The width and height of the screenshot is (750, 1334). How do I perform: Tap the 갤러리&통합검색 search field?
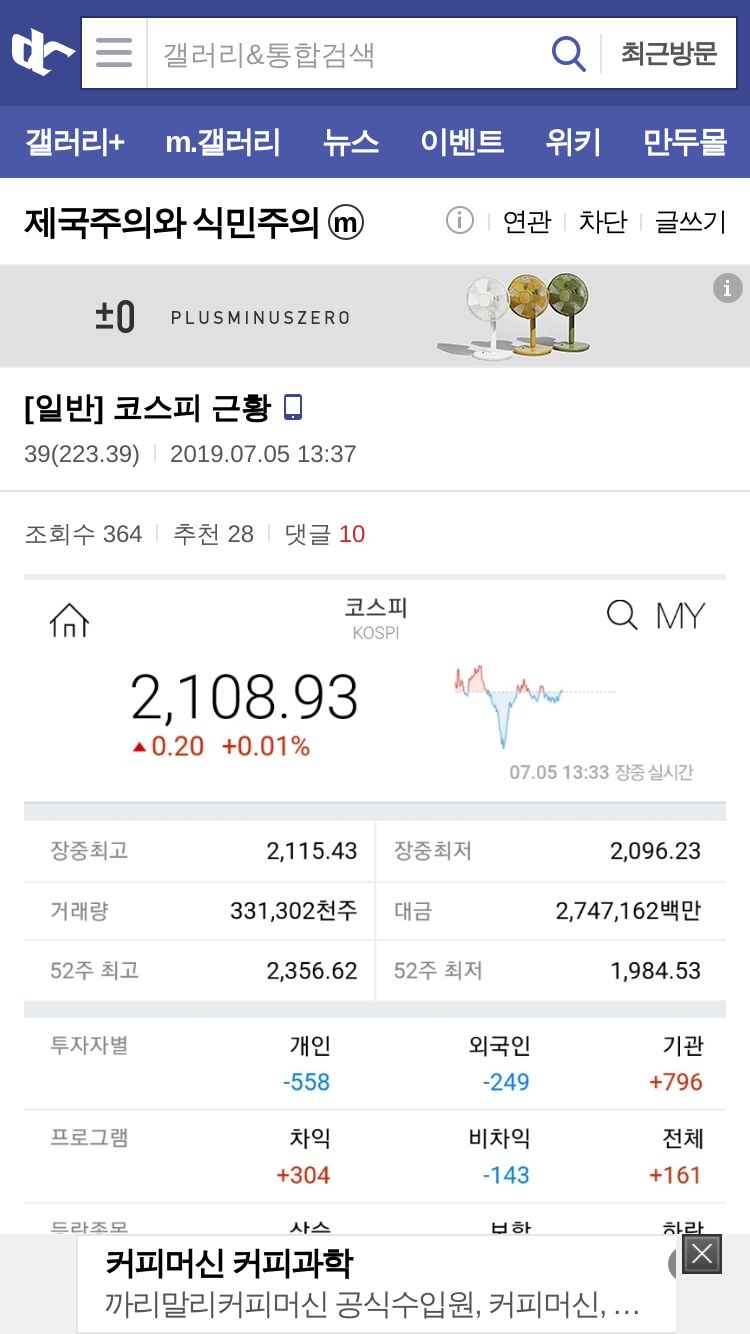[345, 54]
